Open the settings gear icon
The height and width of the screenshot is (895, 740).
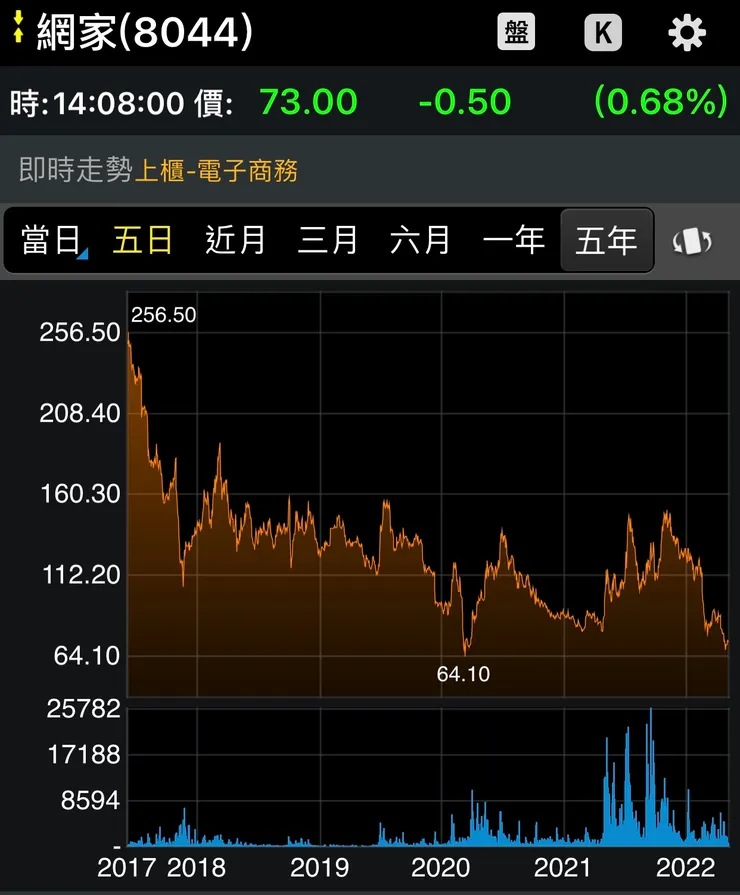(x=686, y=33)
